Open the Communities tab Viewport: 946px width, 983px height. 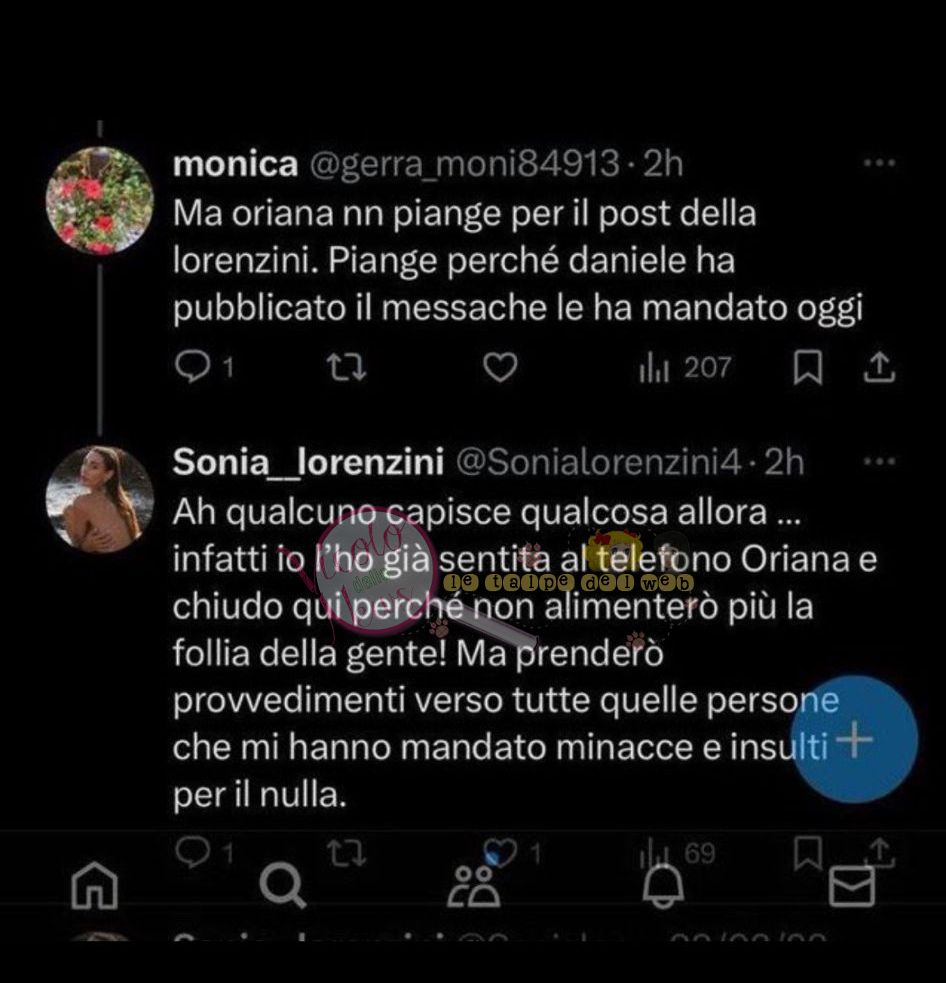pyautogui.click(x=474, y=885)
